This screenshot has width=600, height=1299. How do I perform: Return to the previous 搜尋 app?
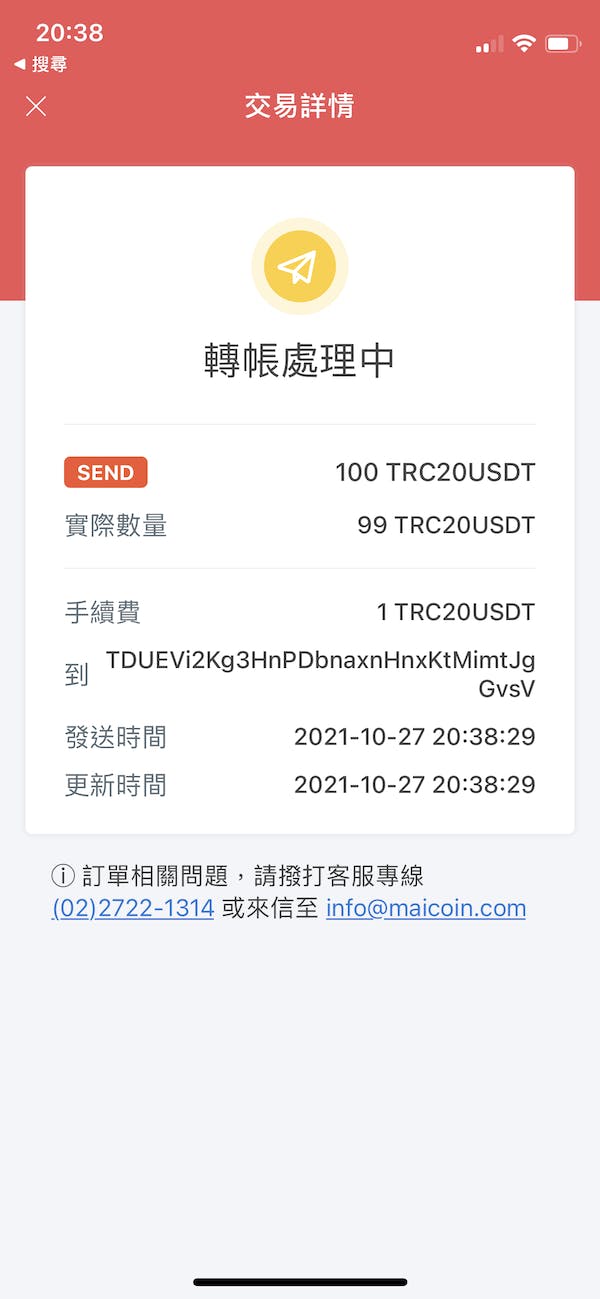[41, 65]
